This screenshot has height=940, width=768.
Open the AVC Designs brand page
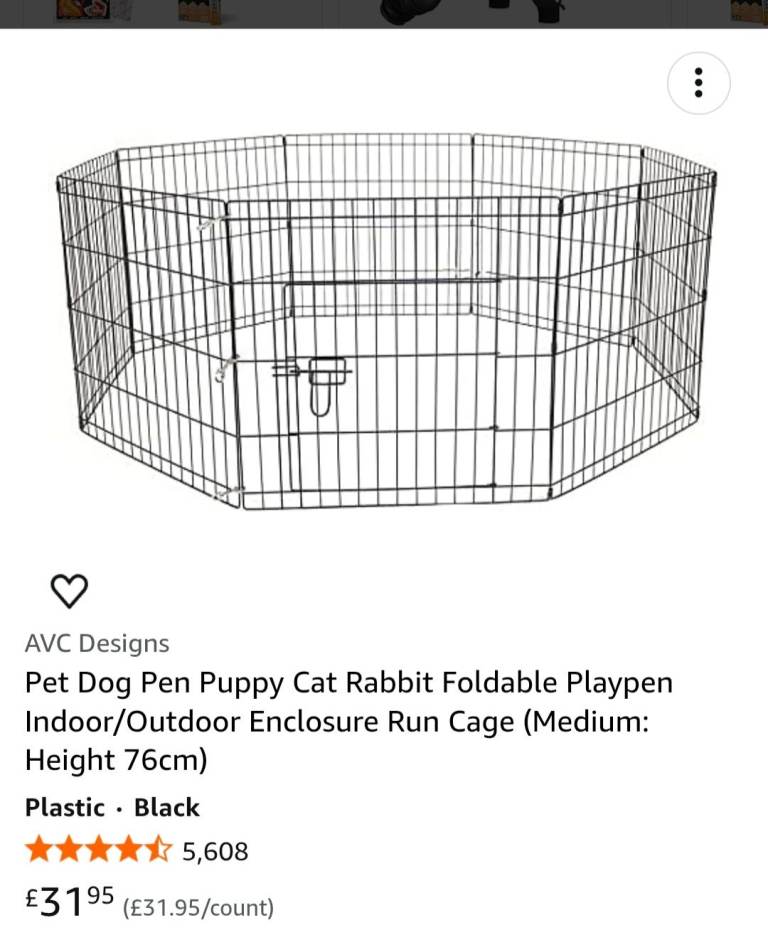96,643
